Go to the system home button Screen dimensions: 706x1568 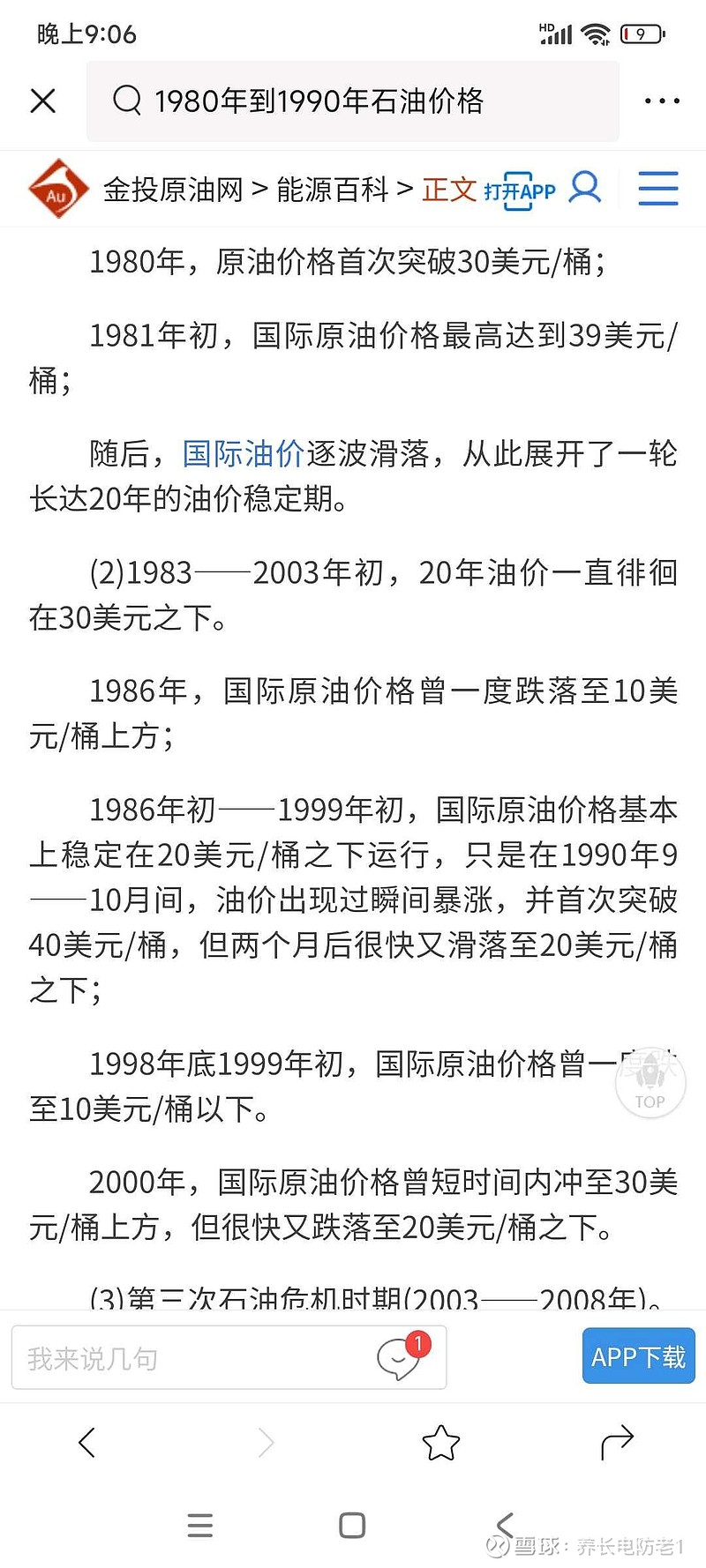[352, 1525]
